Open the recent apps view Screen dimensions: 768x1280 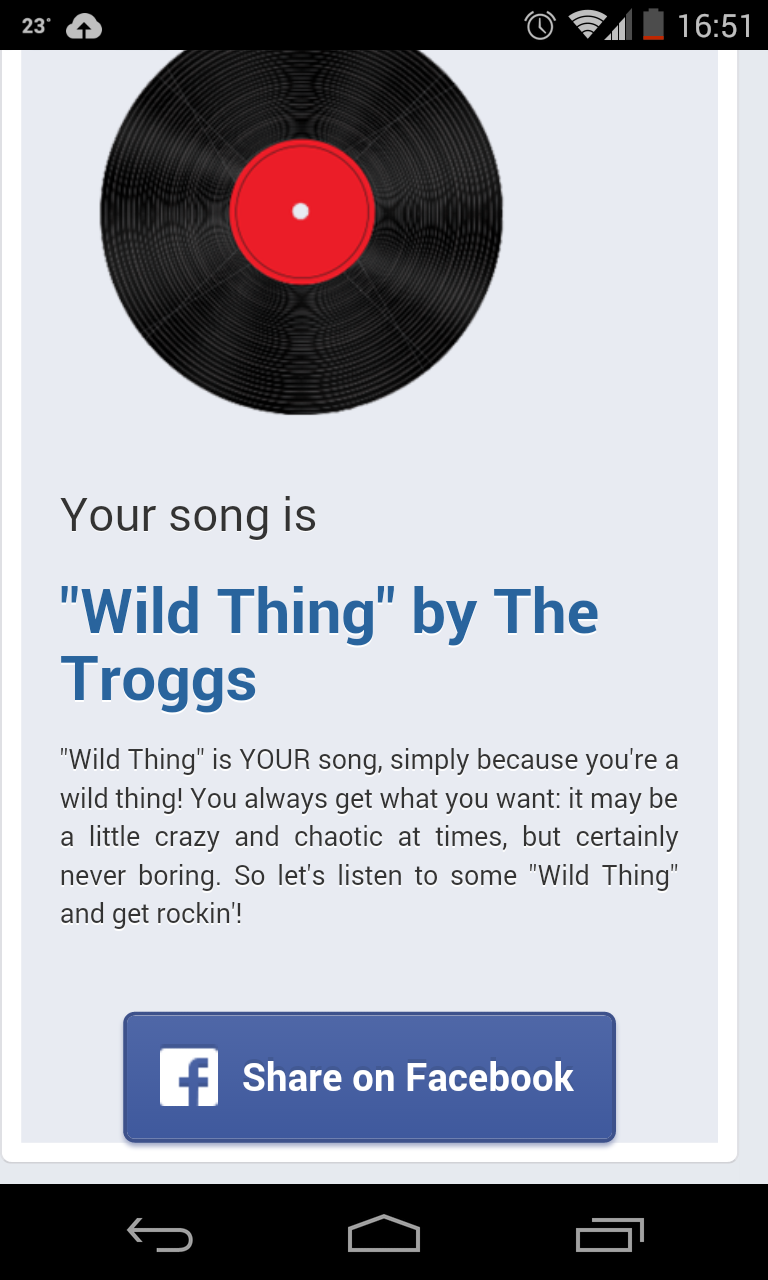(x=610, y=1235)
